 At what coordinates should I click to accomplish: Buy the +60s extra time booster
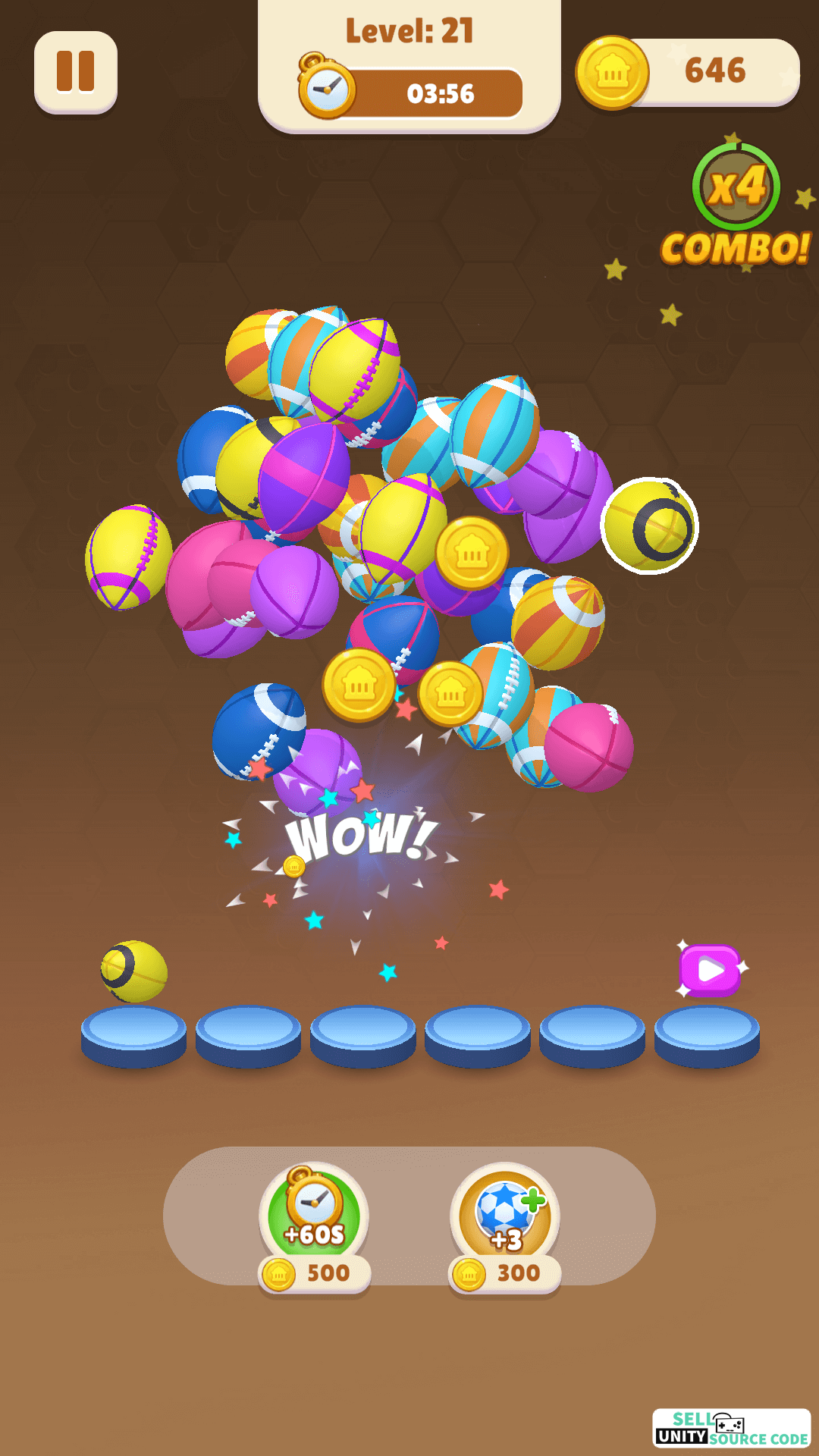[314, 1228]
